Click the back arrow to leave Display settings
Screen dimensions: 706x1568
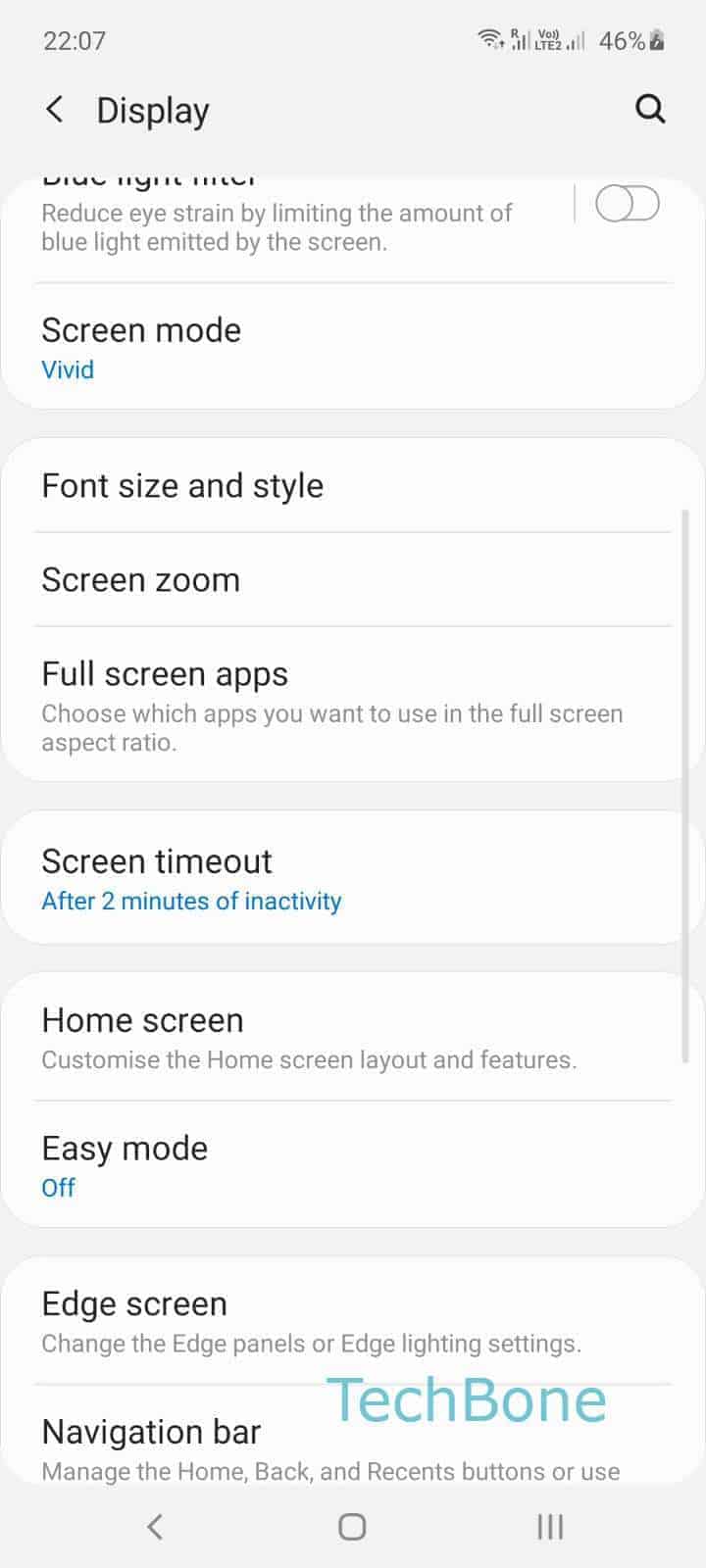[55, 109]
